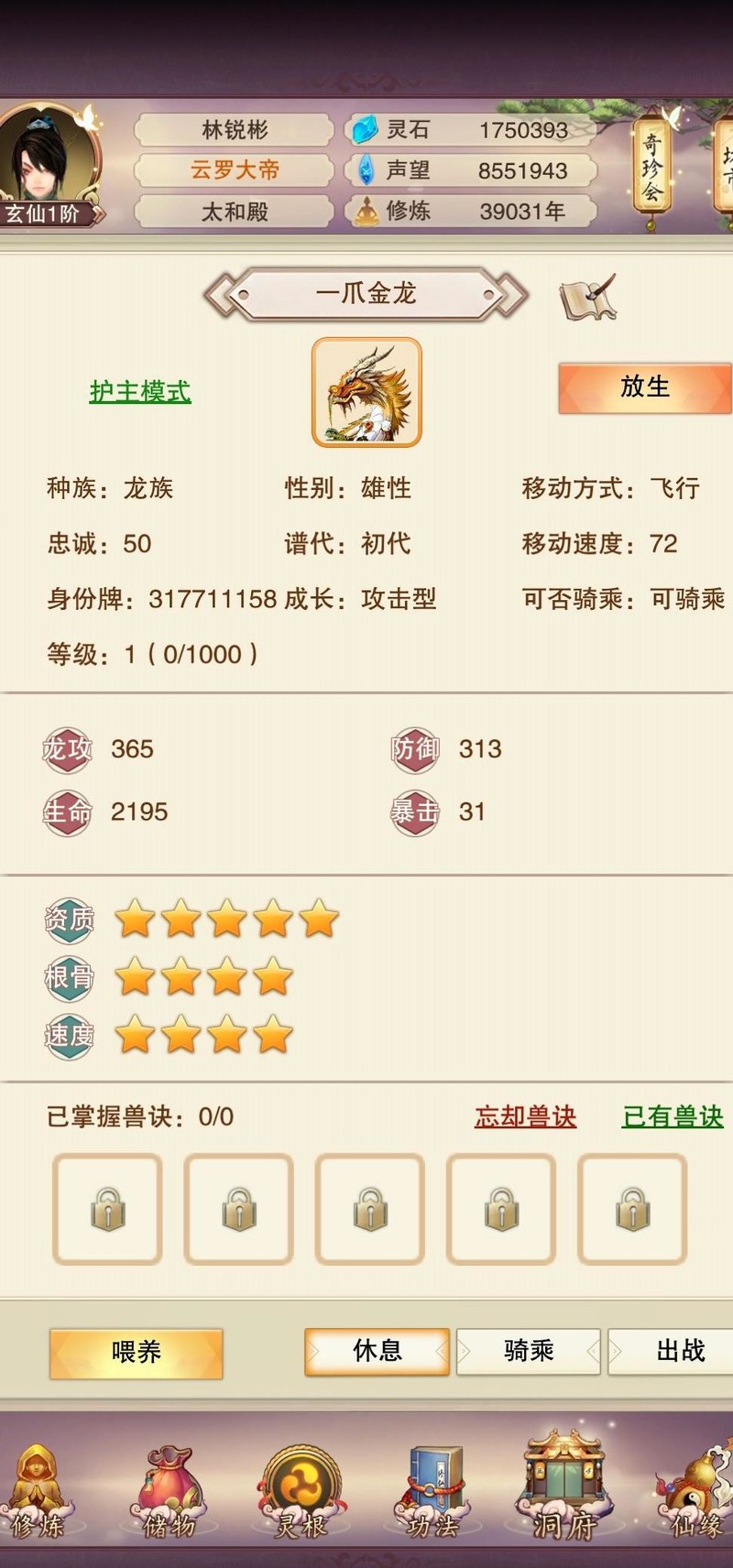Viewport: 733px width, 1568px height.
Task: Tap the first locked skill slot
Action: (107, 1210)
